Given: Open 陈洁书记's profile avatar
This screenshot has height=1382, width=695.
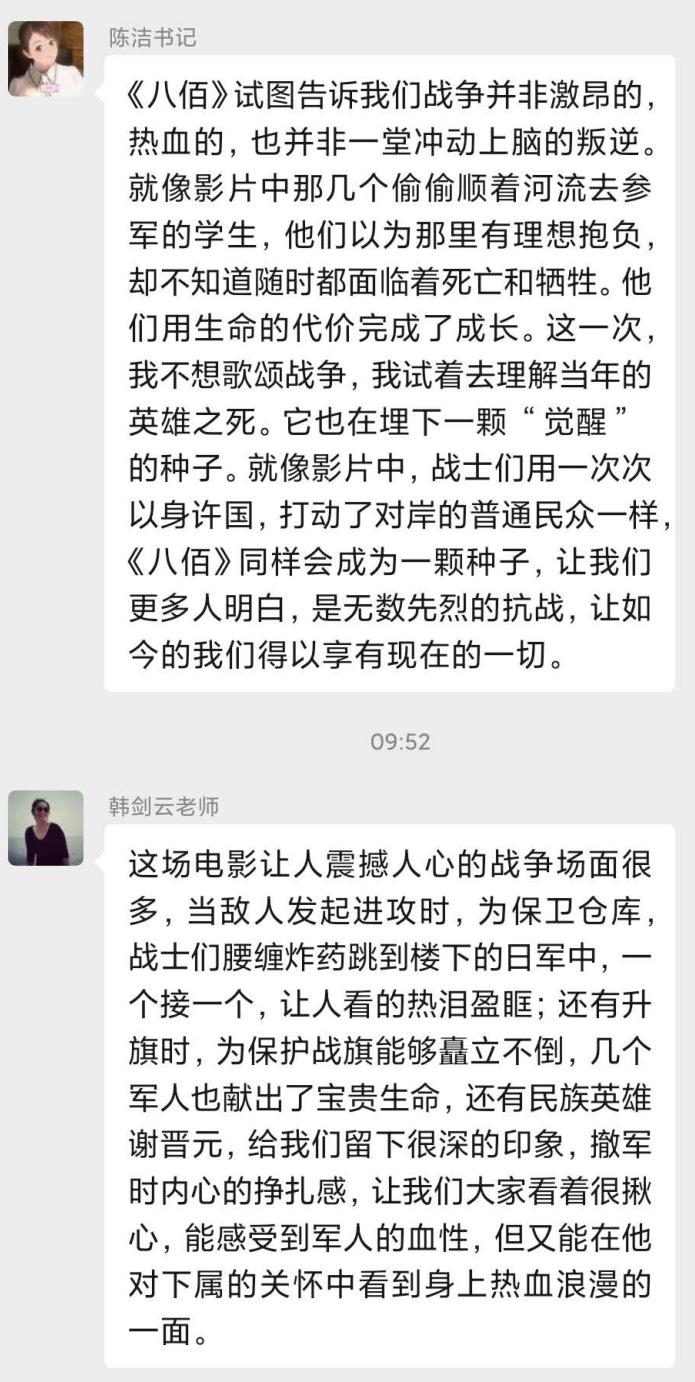Looking at the screenshot, I should click(x=46, y=59).
